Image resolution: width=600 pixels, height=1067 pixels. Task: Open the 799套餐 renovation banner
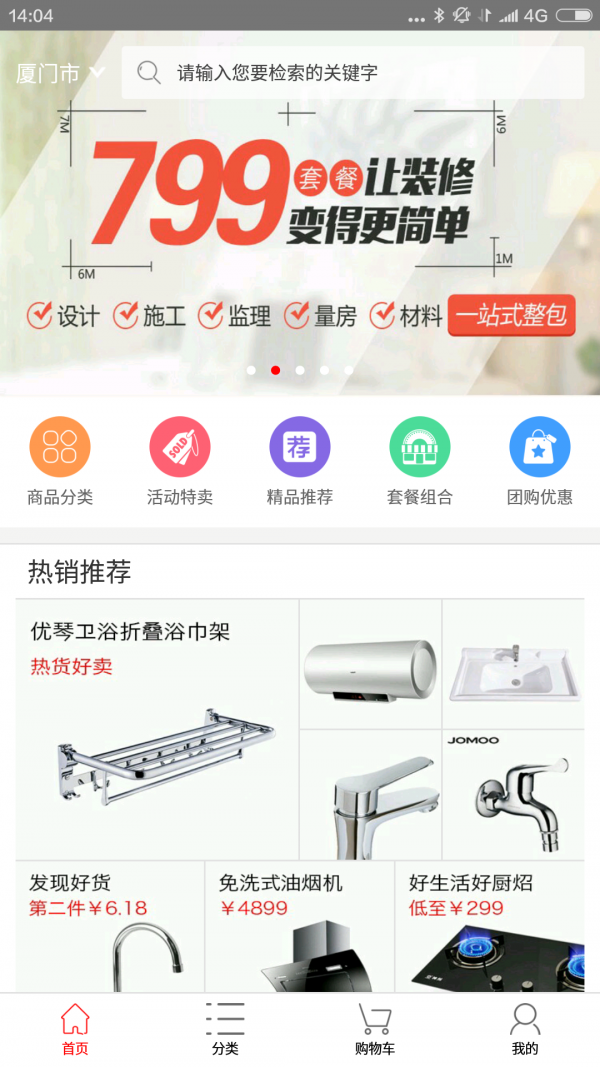click(300, 230)
